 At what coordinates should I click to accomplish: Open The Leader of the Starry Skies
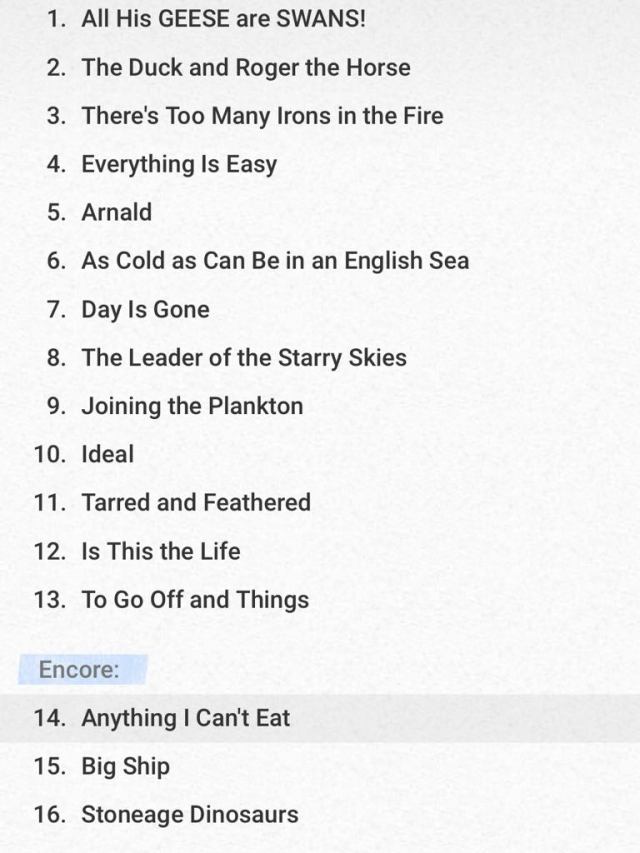(x=244, y=358)
